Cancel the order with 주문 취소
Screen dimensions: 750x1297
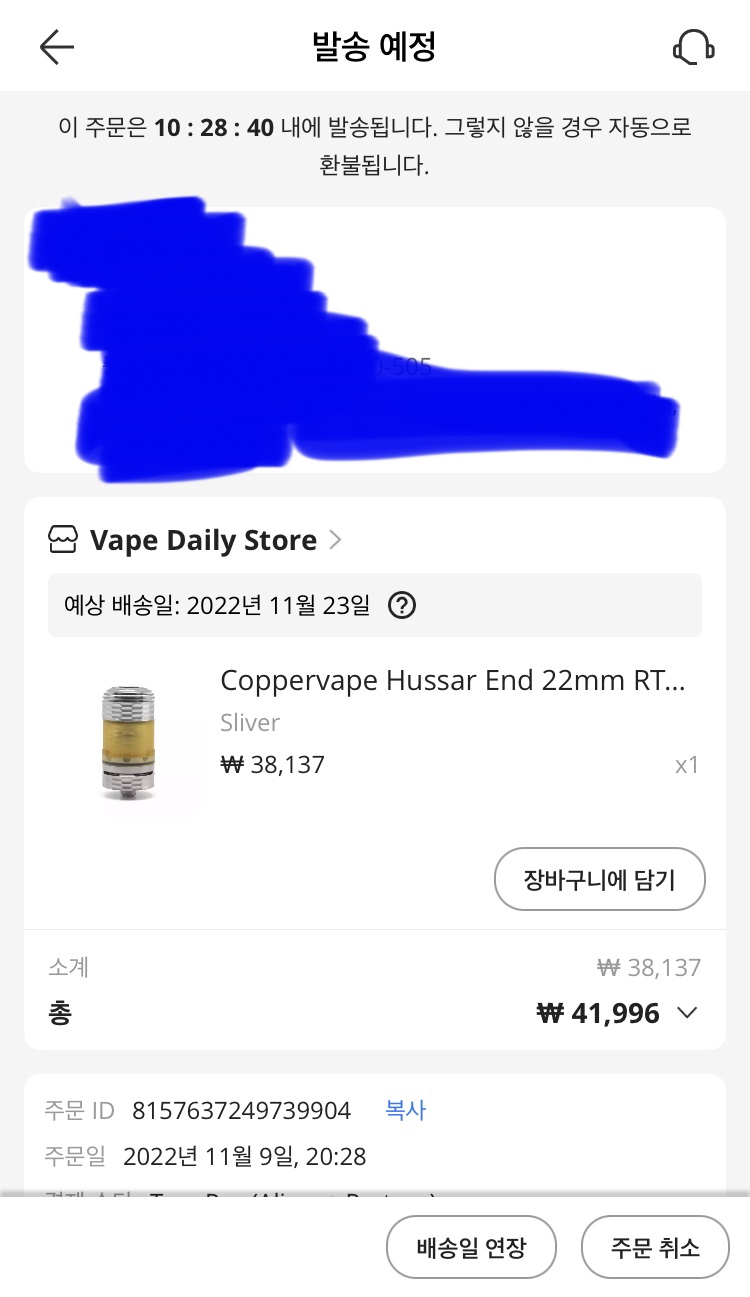point(656,1247)
